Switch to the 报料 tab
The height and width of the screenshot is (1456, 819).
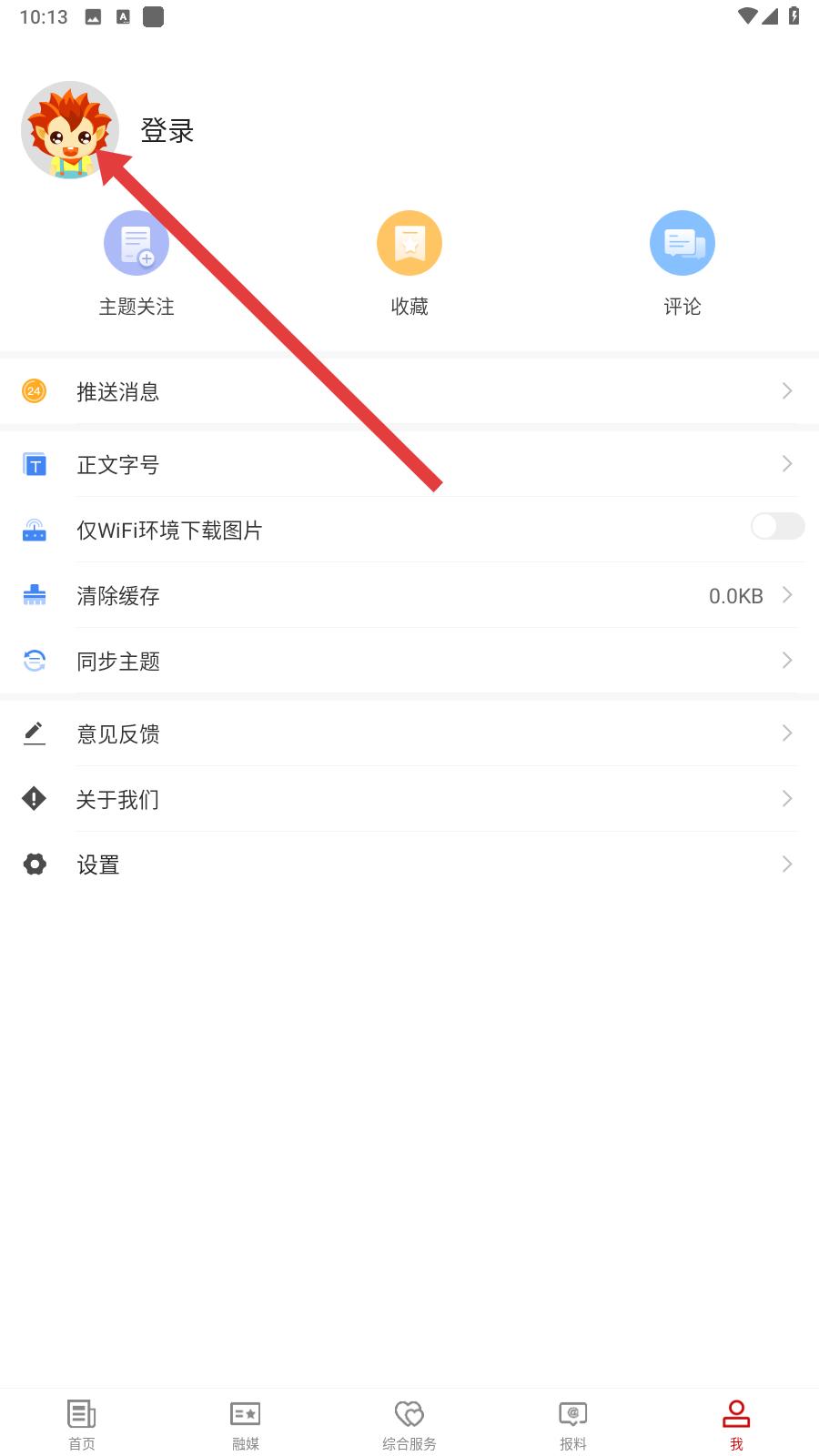573,1424
